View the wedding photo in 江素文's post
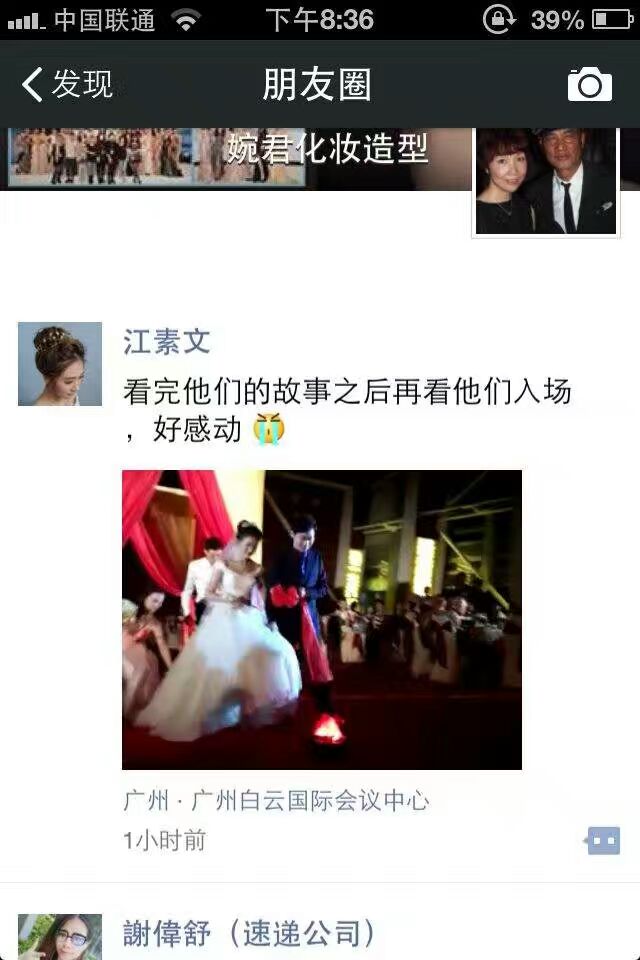Viewport: 640px width, 960px height. click(x=321, y=619)
